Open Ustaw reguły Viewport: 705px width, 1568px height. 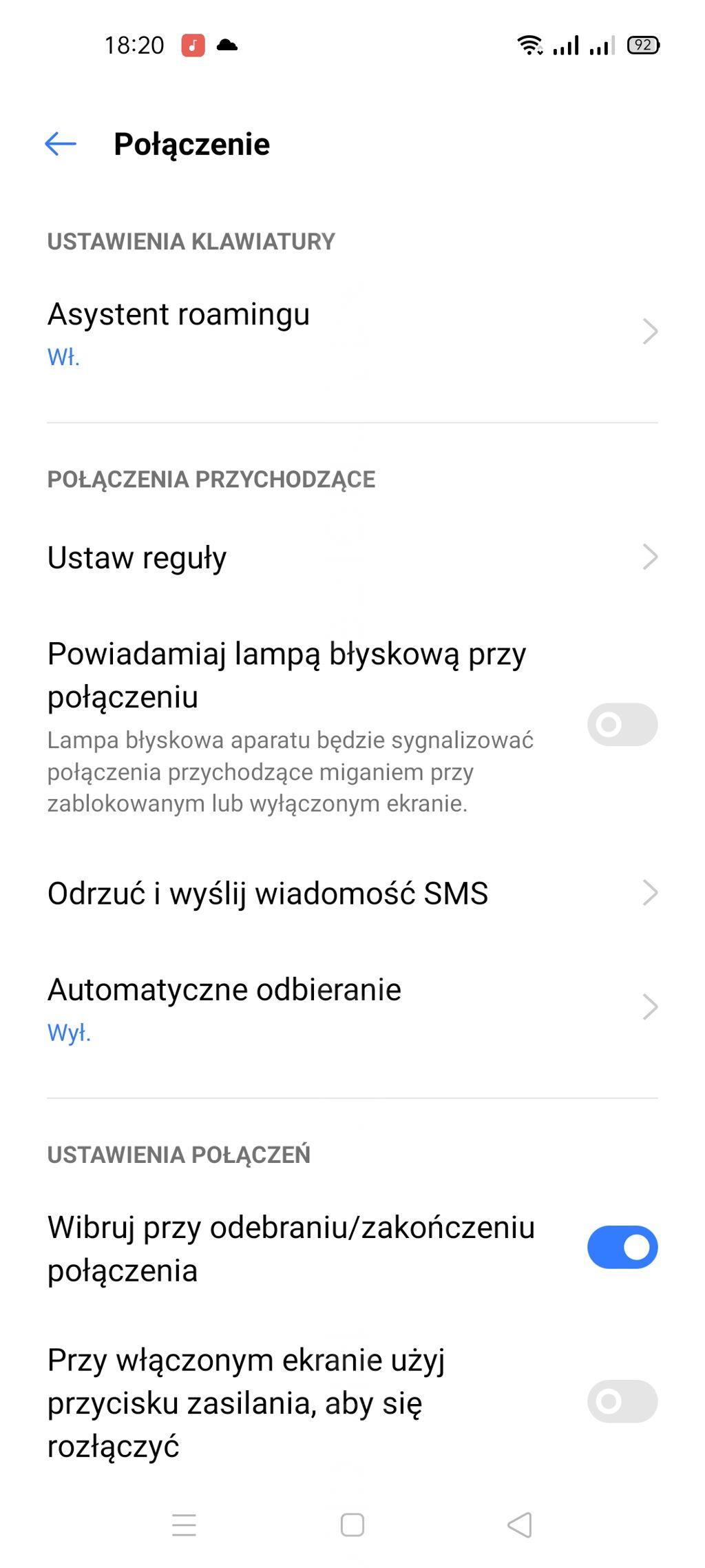[351, 557]
